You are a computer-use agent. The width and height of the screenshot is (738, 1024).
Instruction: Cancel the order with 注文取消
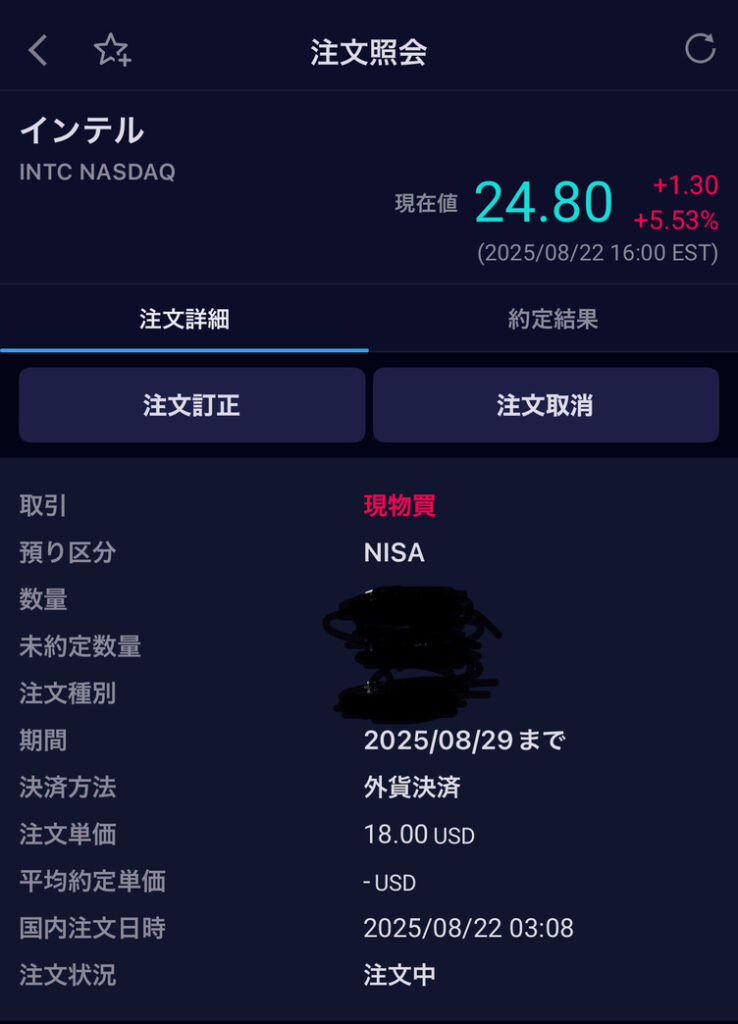(546, 405)
